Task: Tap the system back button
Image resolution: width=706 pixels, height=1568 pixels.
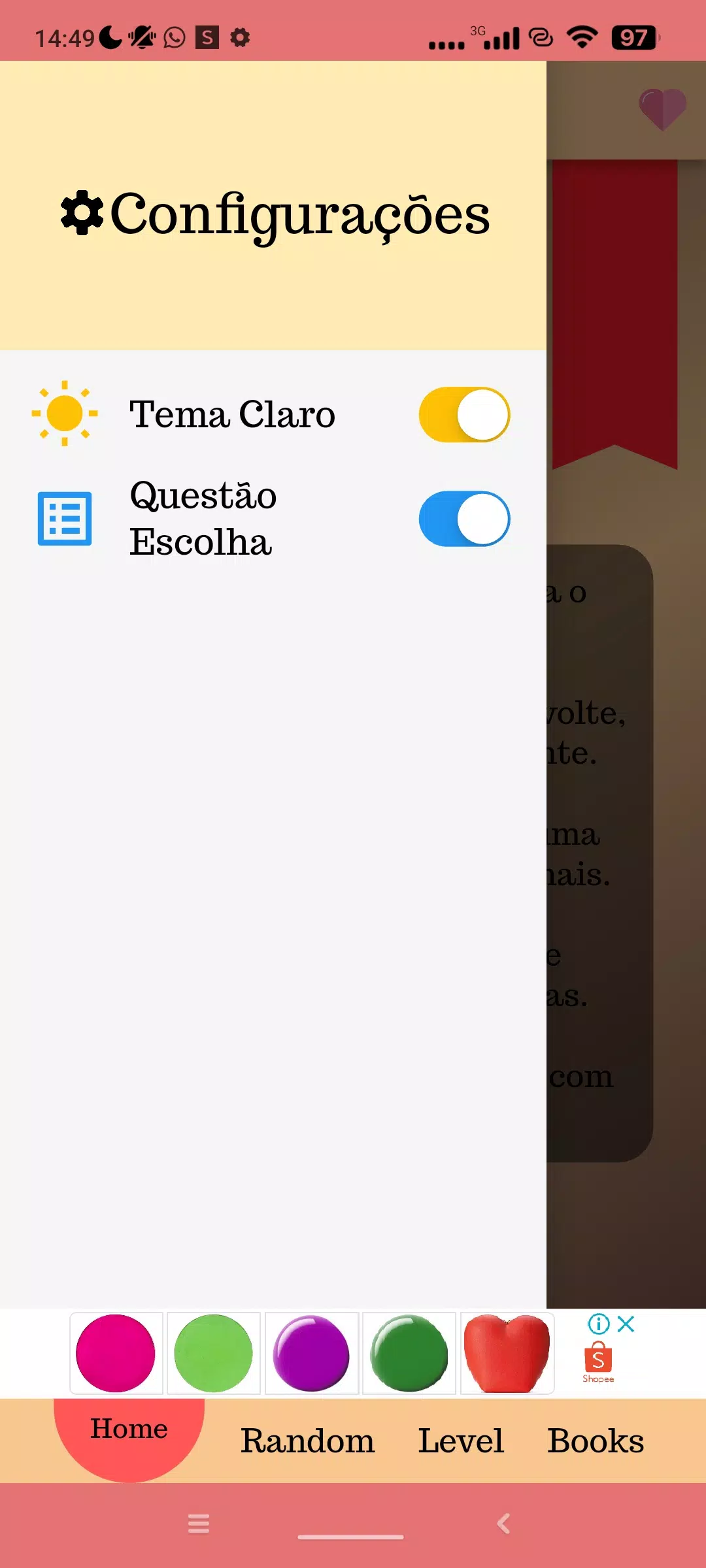Action: (x=503, y=1524)
